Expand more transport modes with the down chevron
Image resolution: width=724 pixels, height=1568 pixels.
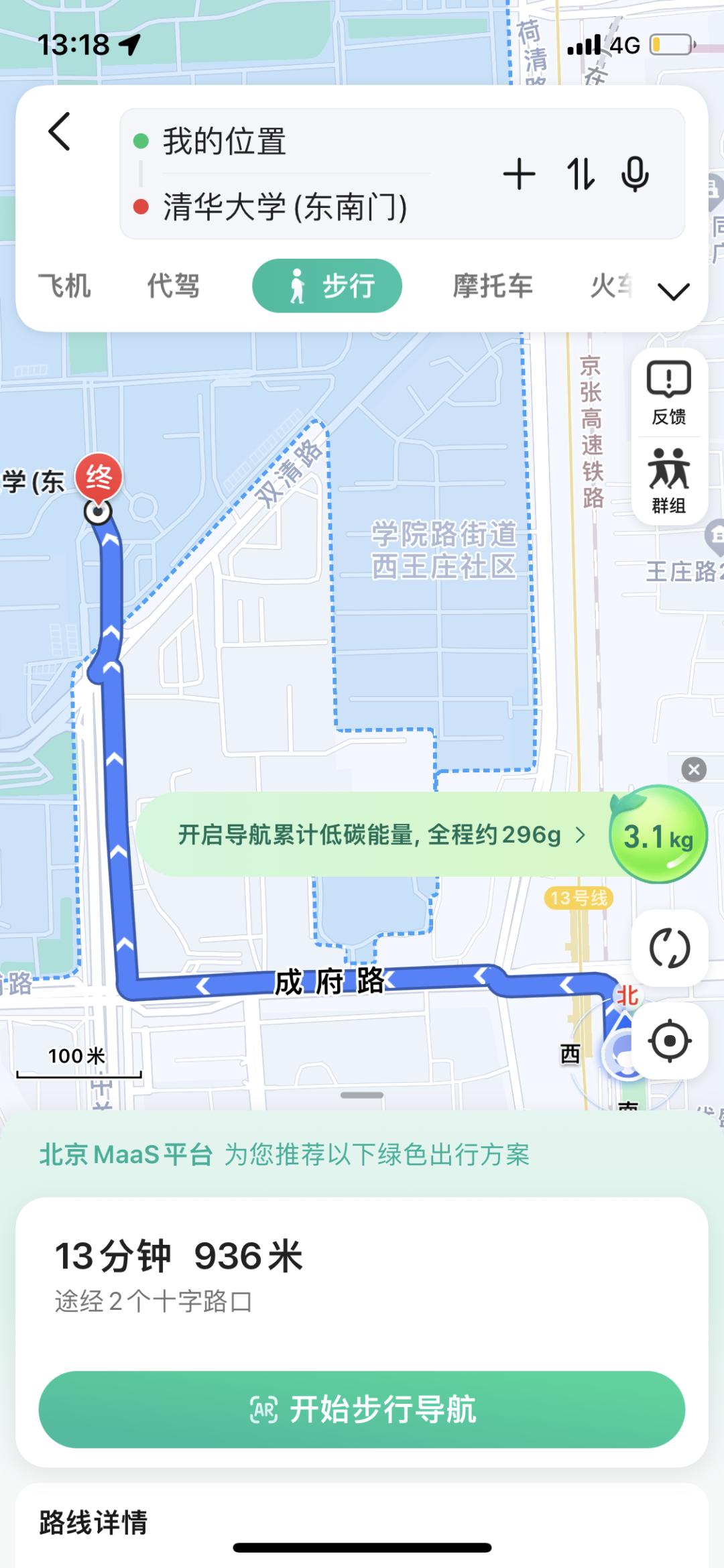[x=674, y=291]
